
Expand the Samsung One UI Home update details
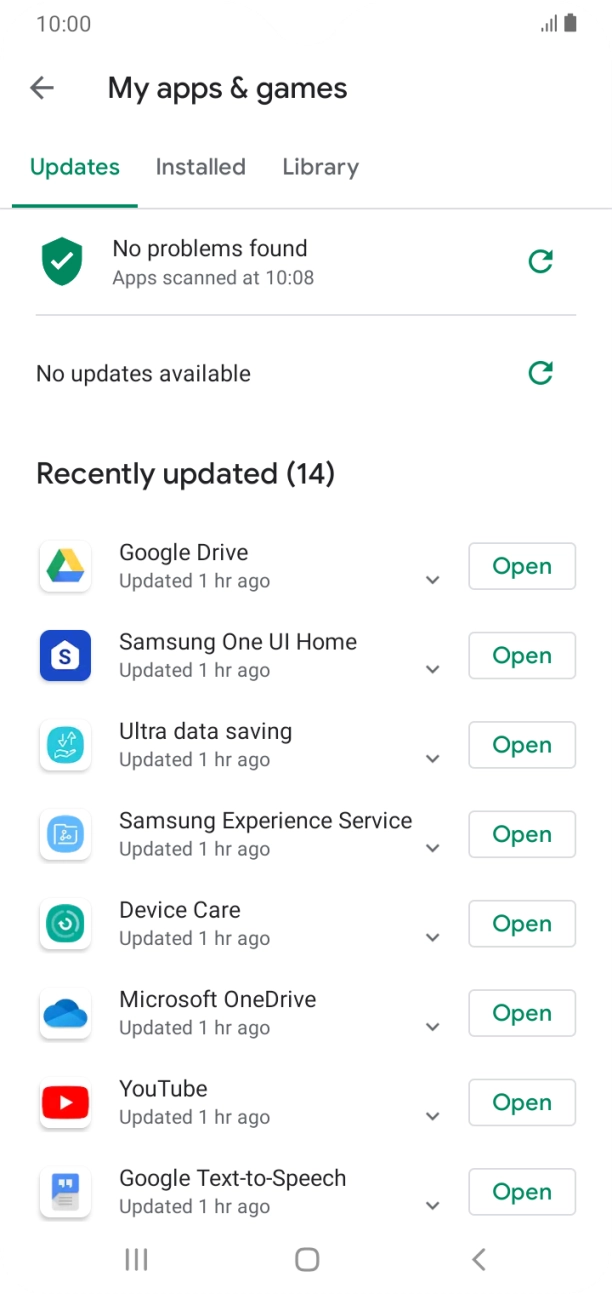pos(433,670)
